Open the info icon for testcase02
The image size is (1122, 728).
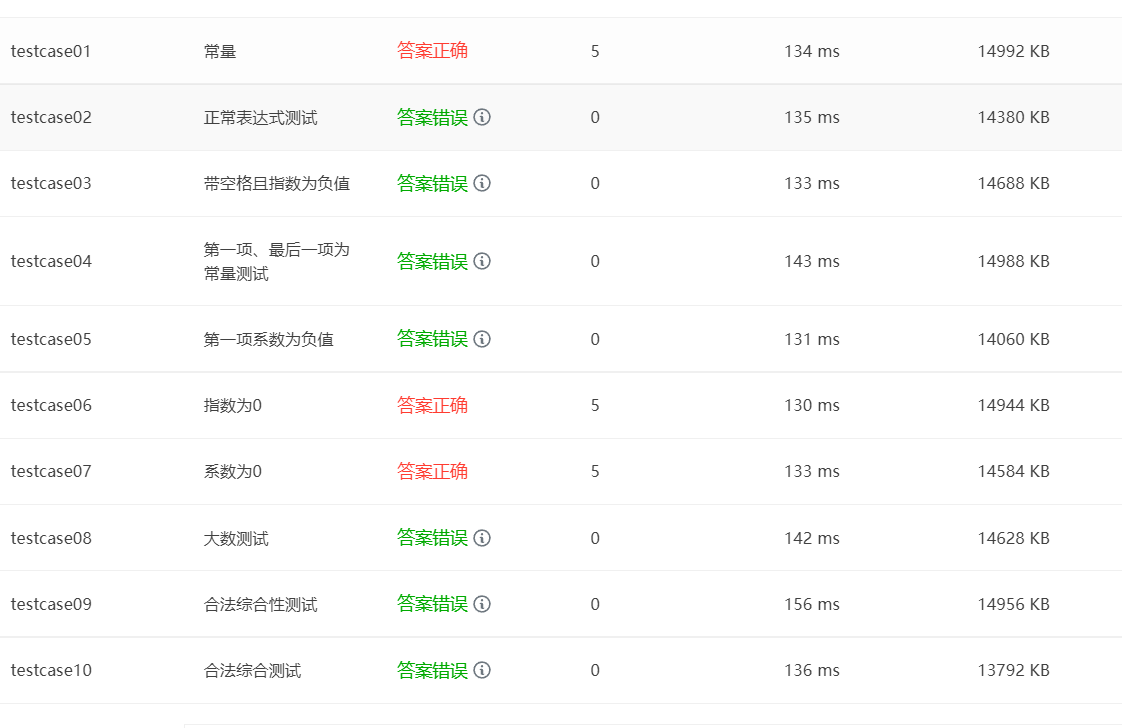482,117
